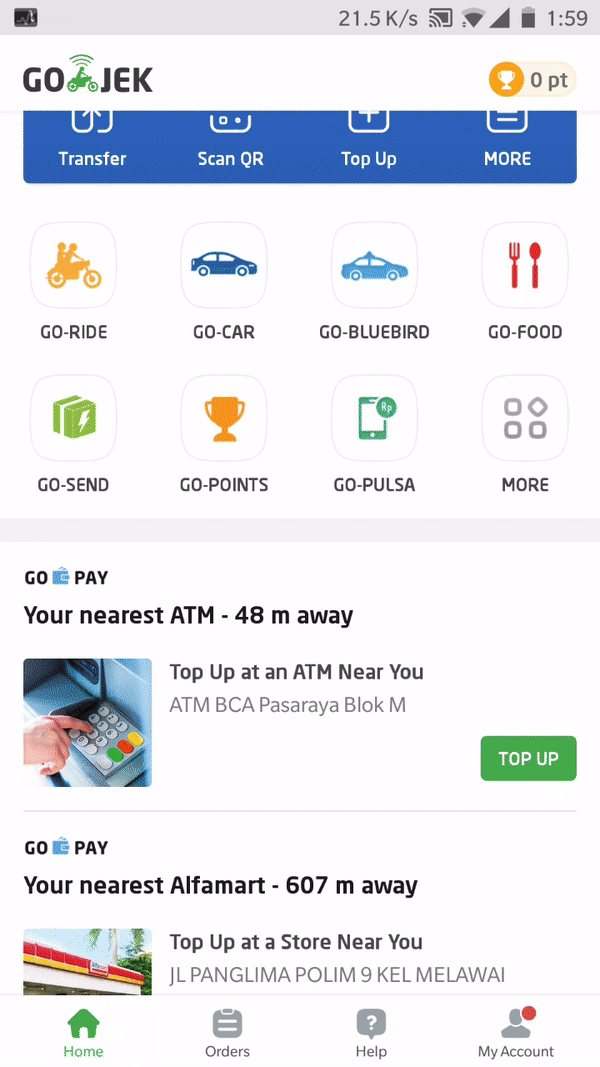Image resolution: width=600 pixels, height=1067 pixels.
Task: Launch the Scan QR feature
Action: [x=230, y=143]
